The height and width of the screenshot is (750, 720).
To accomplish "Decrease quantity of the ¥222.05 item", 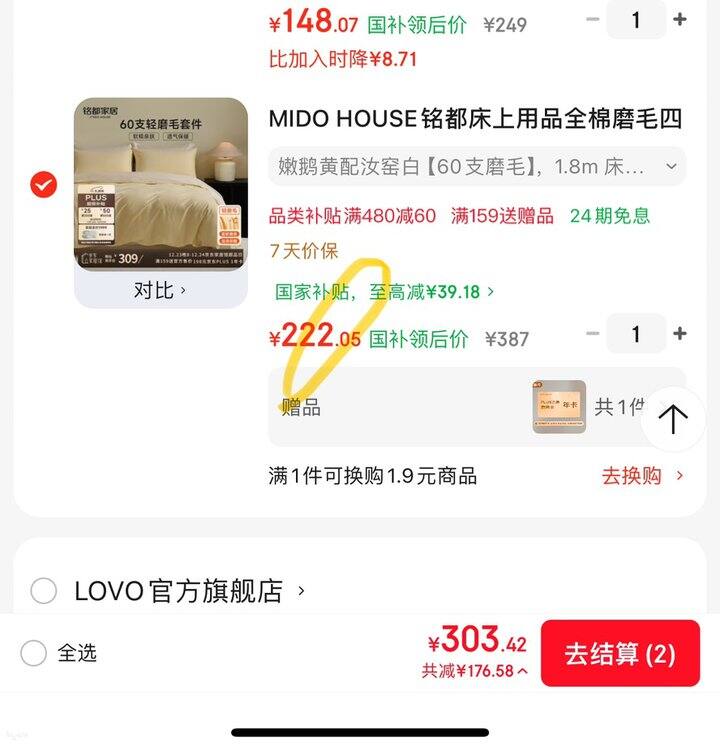I will click(x=593, y=334).
